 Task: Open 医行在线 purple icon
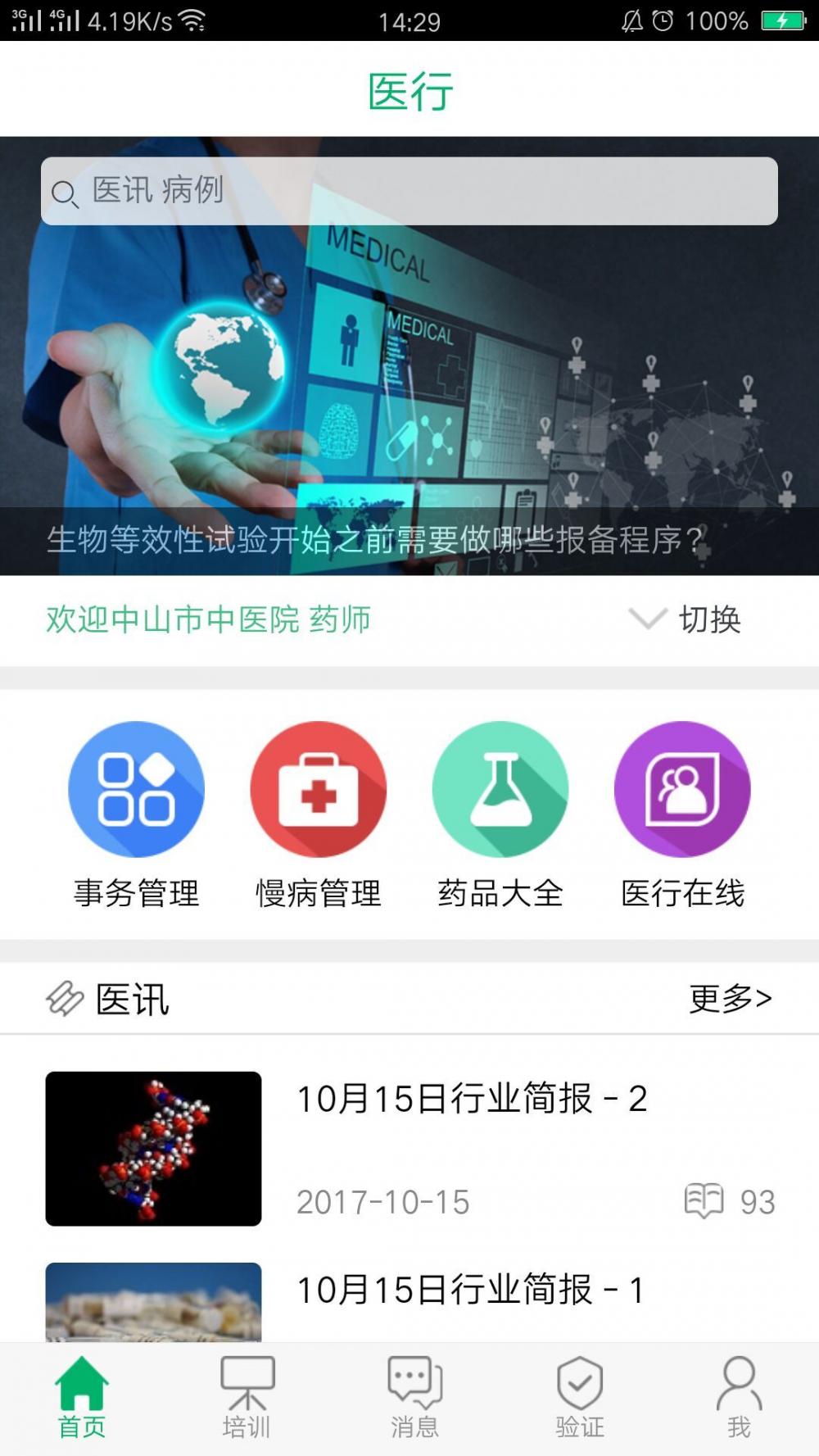click(x=683, y=787)
